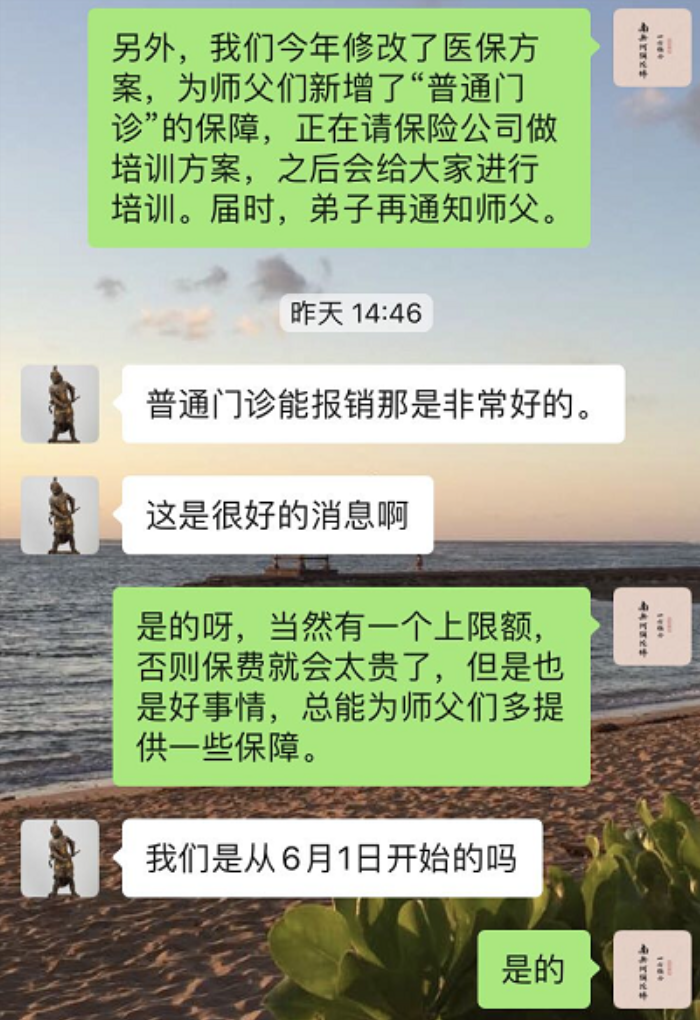The width and height of the screenshot is (700, 1020).
Task: Tap the avatar next to "这是很好的消息啊"
Action: [60, 515]
